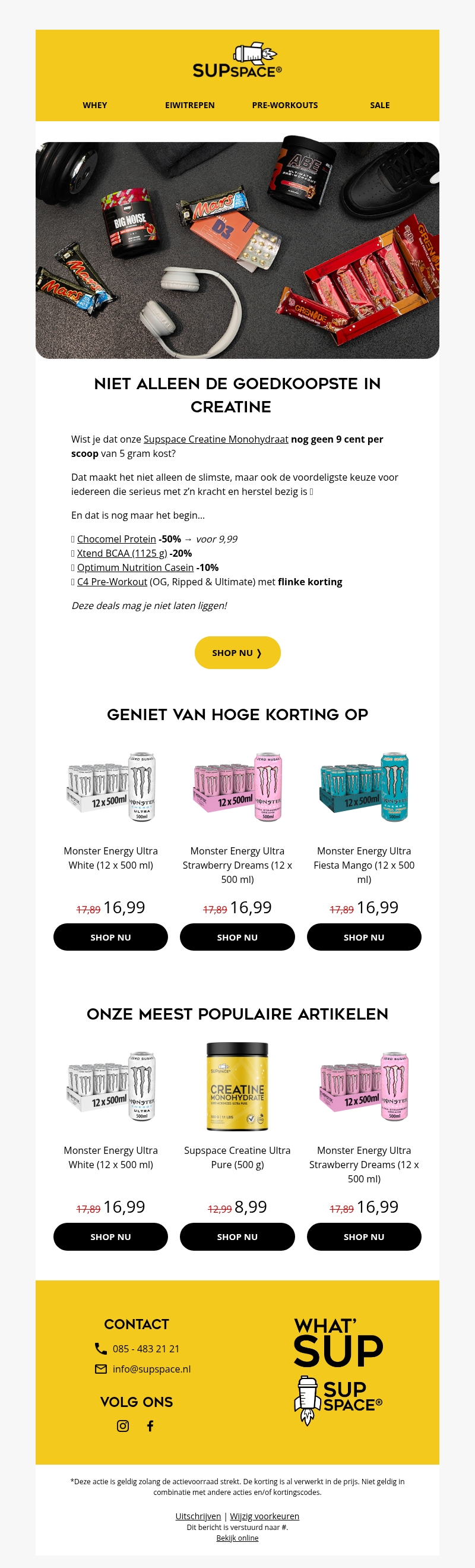This screenshot has height=1568, width=475.
Task: Tap SHOP NU under Supspace Creatine Ultra Pure
Action: [237, 1237]
